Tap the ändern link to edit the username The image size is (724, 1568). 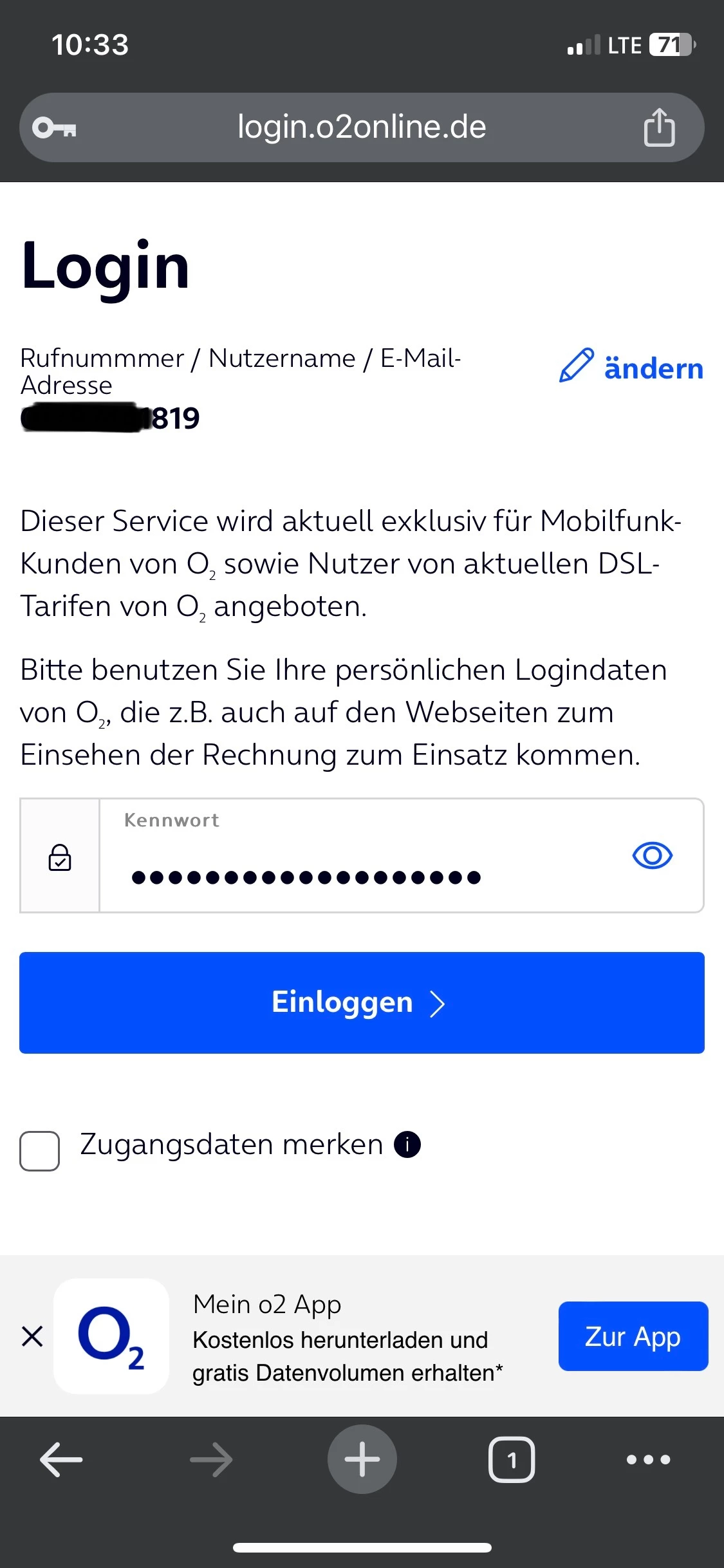click(631, 368)
